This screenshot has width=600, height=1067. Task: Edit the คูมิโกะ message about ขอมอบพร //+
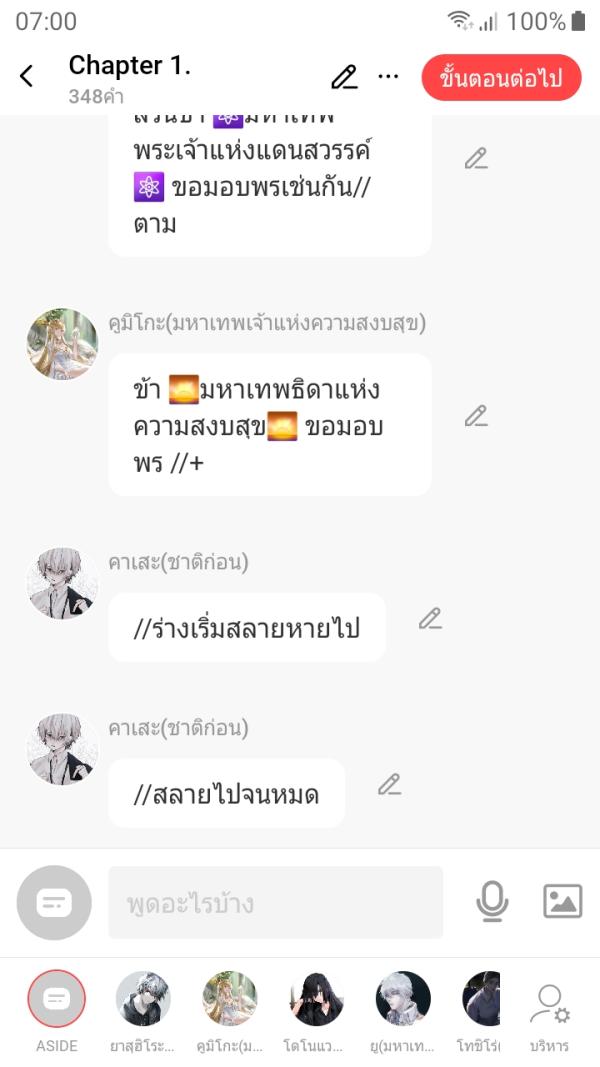pos(476,416)
